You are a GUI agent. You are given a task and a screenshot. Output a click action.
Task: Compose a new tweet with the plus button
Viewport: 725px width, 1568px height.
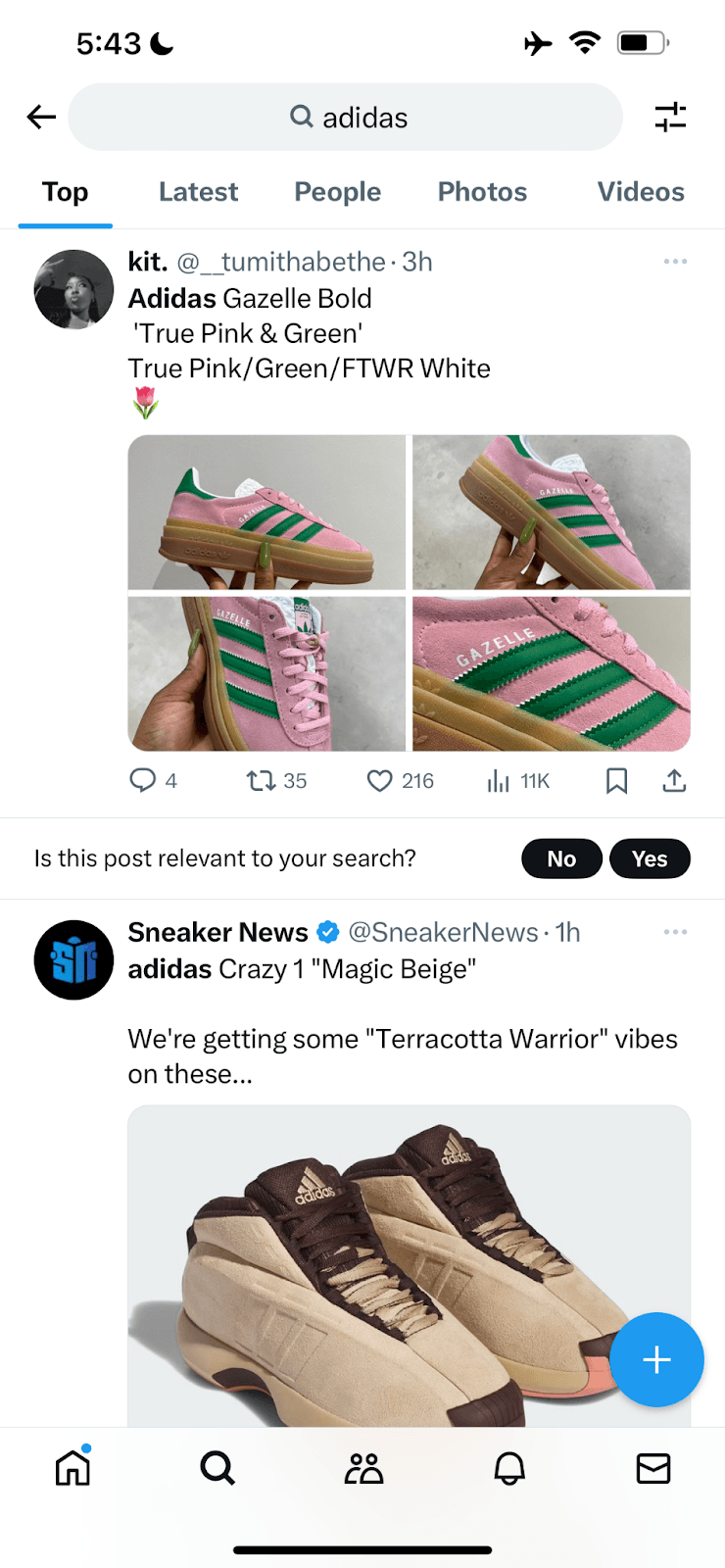tap(656, 1360)
